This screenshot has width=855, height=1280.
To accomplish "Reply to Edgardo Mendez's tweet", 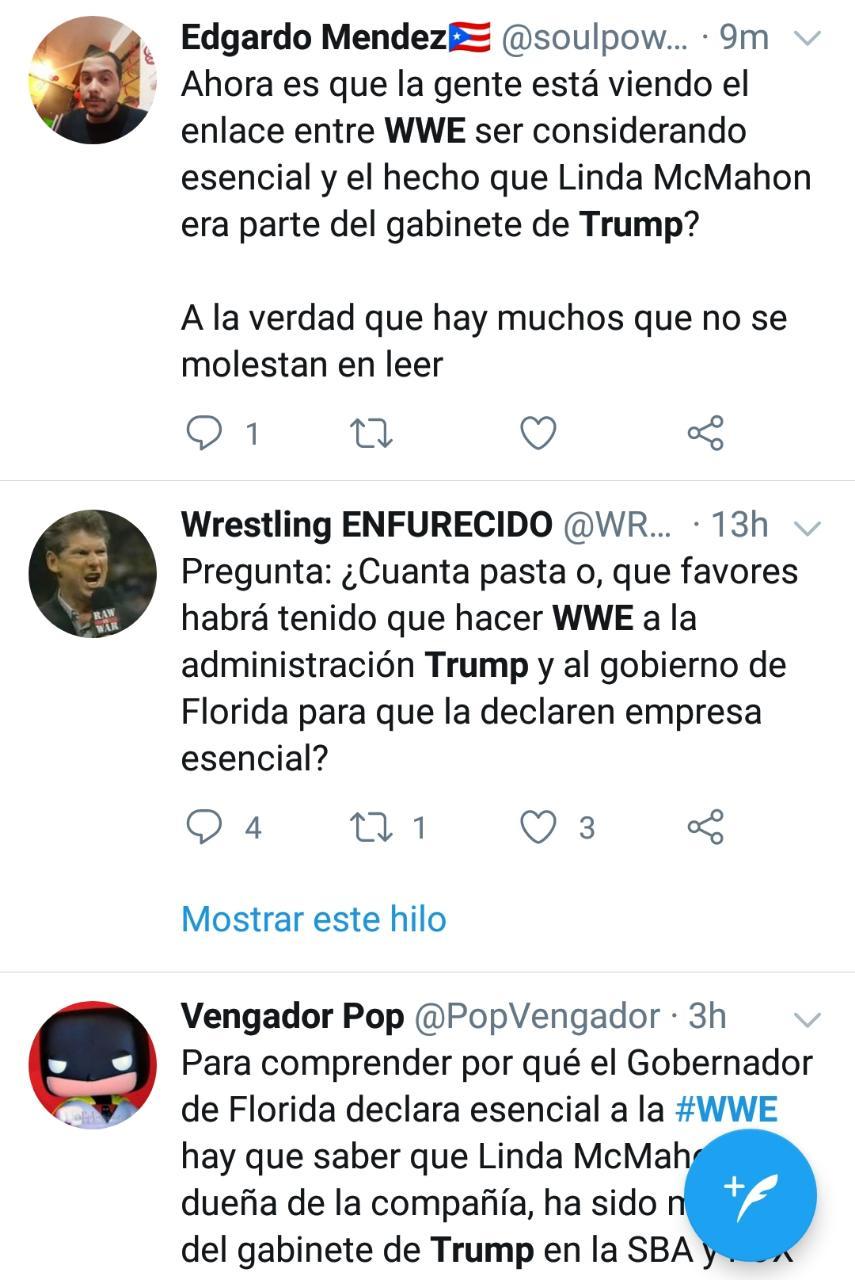I will coord(205,433).
